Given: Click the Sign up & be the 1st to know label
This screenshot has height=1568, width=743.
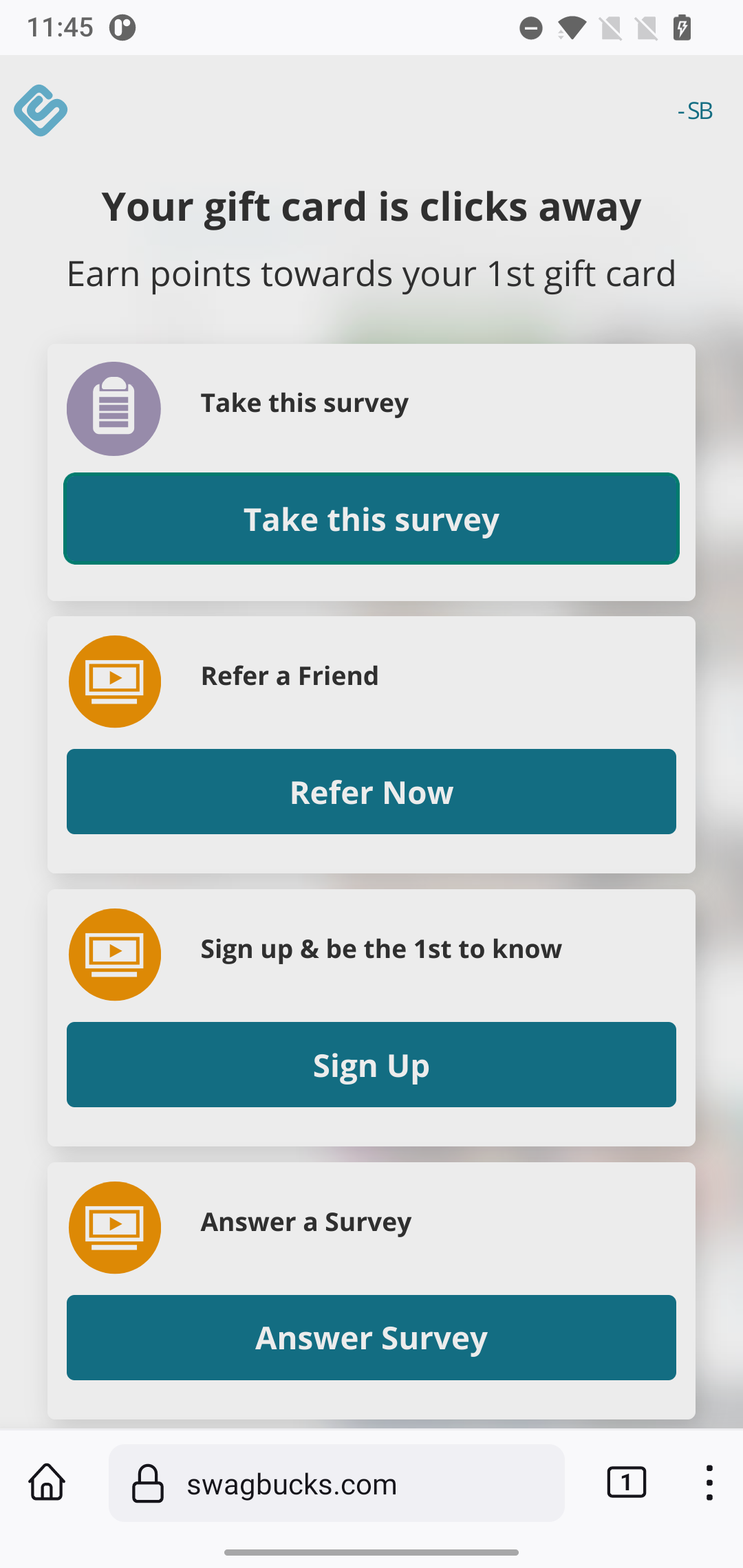Looking at the screenshot, I should pyautogui.click(x=380, y=948).
